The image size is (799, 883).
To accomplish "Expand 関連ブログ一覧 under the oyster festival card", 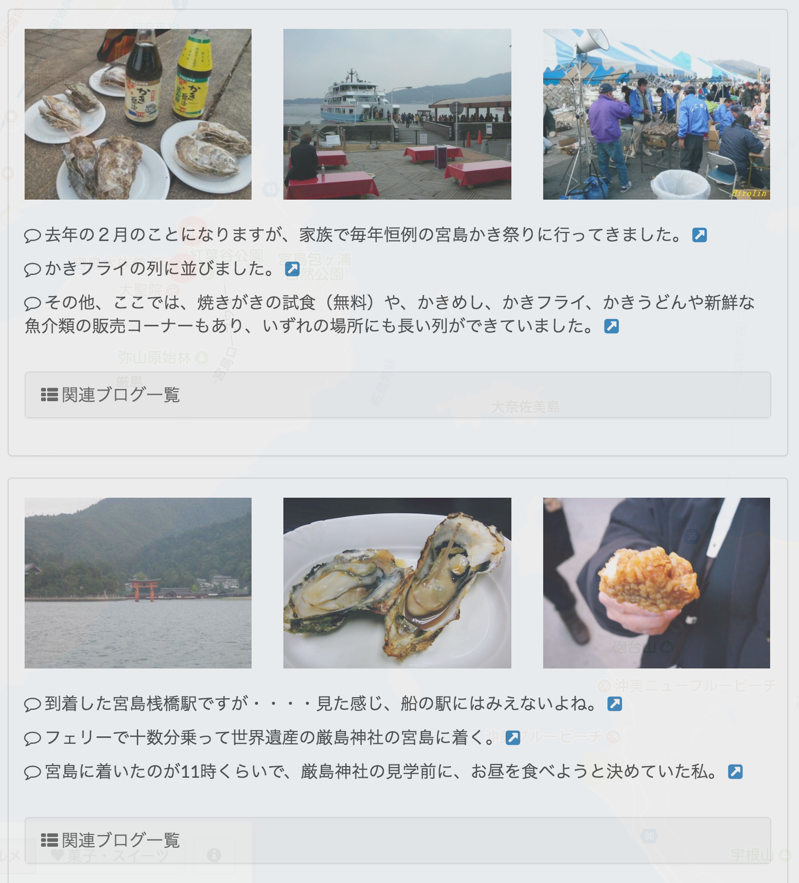I will click(397, 395).
